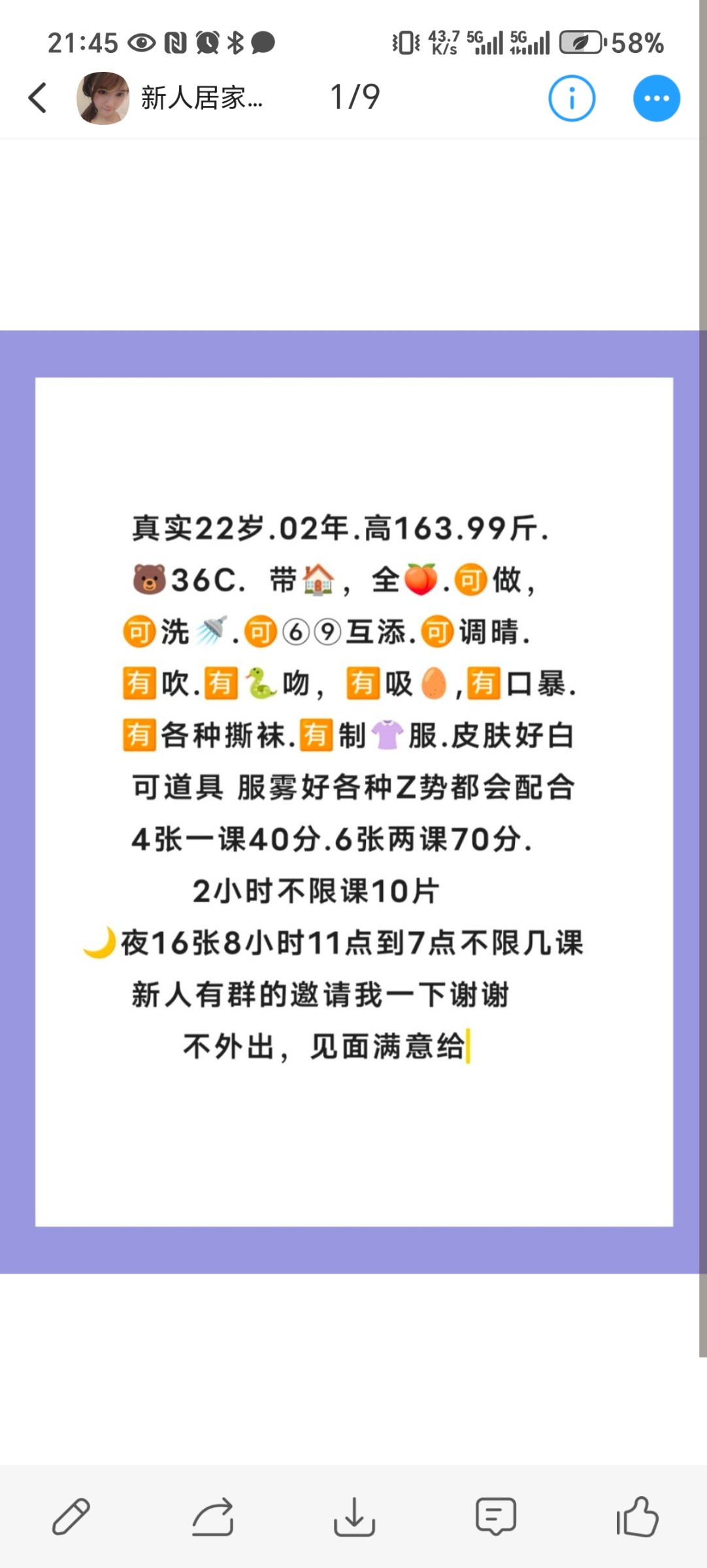The height and width of the screenshot is (1568, 707).
Task: Like this image with thumbs up
Action: tap(637, 1516)
